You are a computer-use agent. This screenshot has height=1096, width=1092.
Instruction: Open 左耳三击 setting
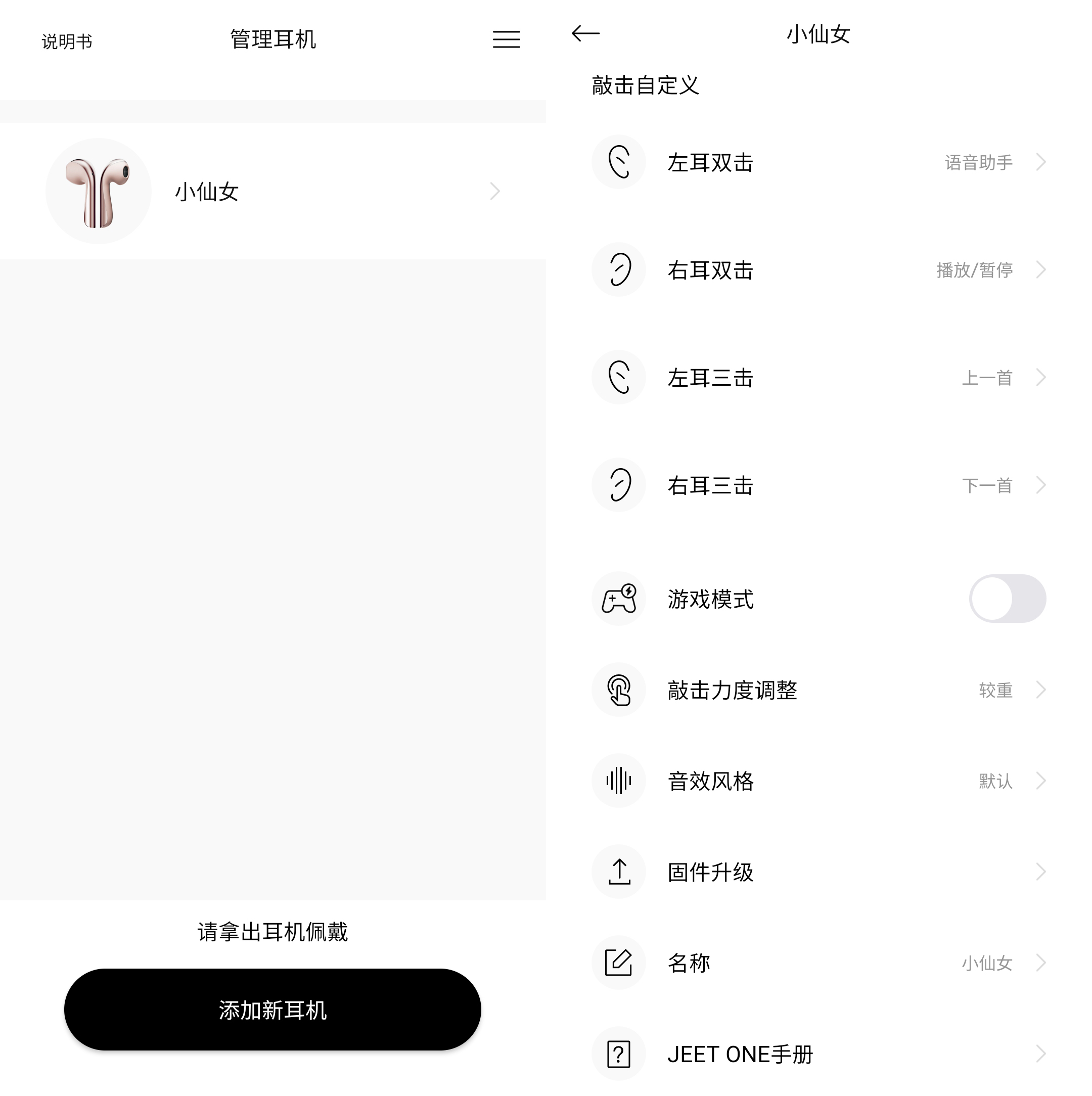click(x=818, y=378)
